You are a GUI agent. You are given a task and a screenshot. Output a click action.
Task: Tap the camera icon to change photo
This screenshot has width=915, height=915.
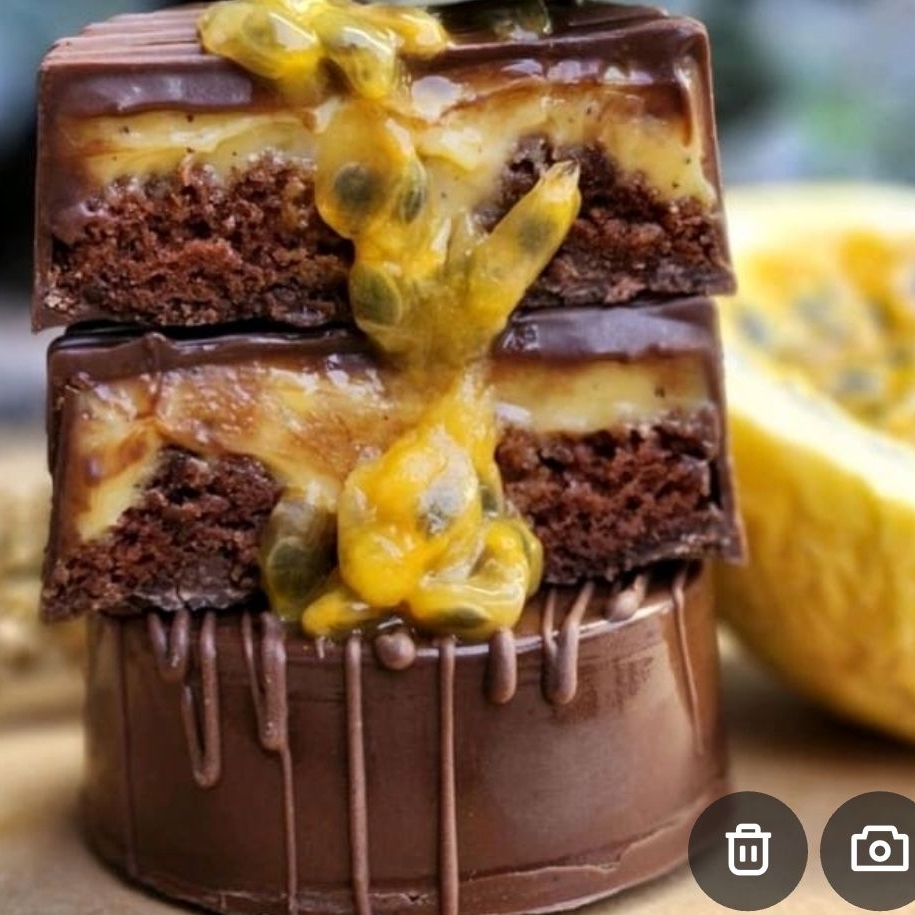[875, 850]
